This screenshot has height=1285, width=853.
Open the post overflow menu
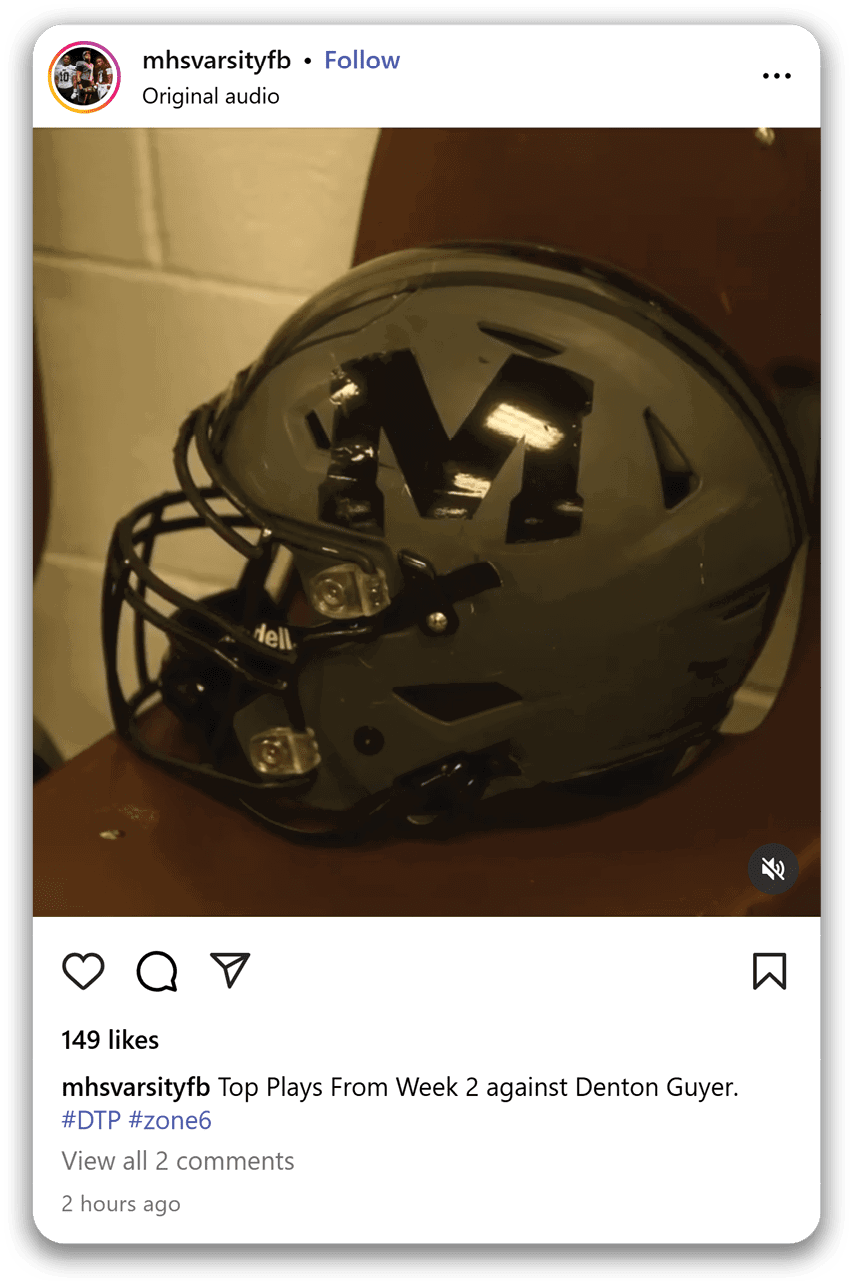(x=776, y=76)
